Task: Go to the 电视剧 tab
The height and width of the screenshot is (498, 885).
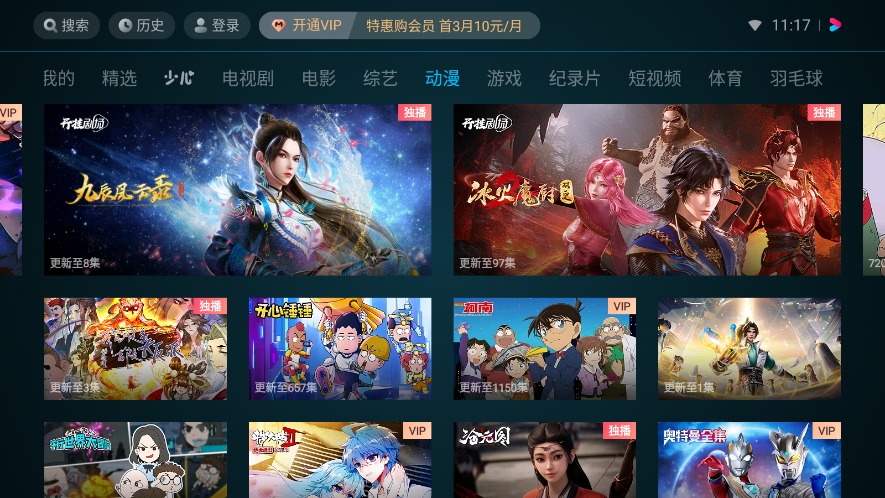Action: pyautogui.click(x=247, y=78)
